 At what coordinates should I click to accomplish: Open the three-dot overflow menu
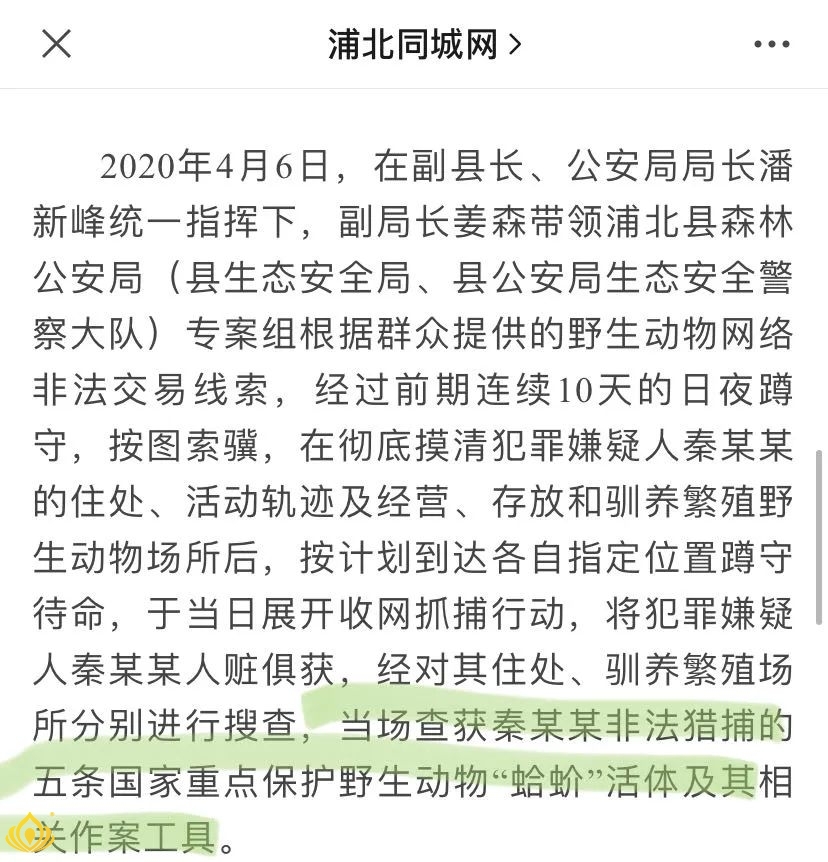click(771, 45)
